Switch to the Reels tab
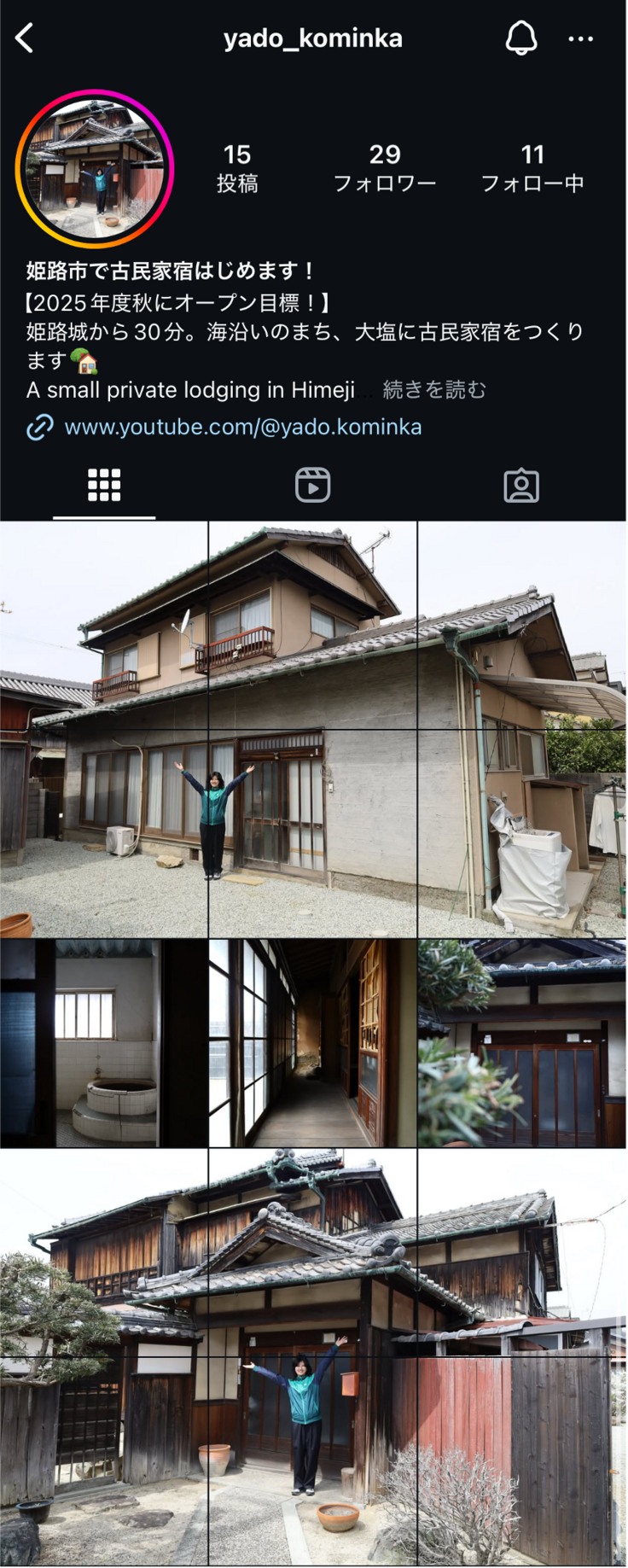 [x=312, y=485]
